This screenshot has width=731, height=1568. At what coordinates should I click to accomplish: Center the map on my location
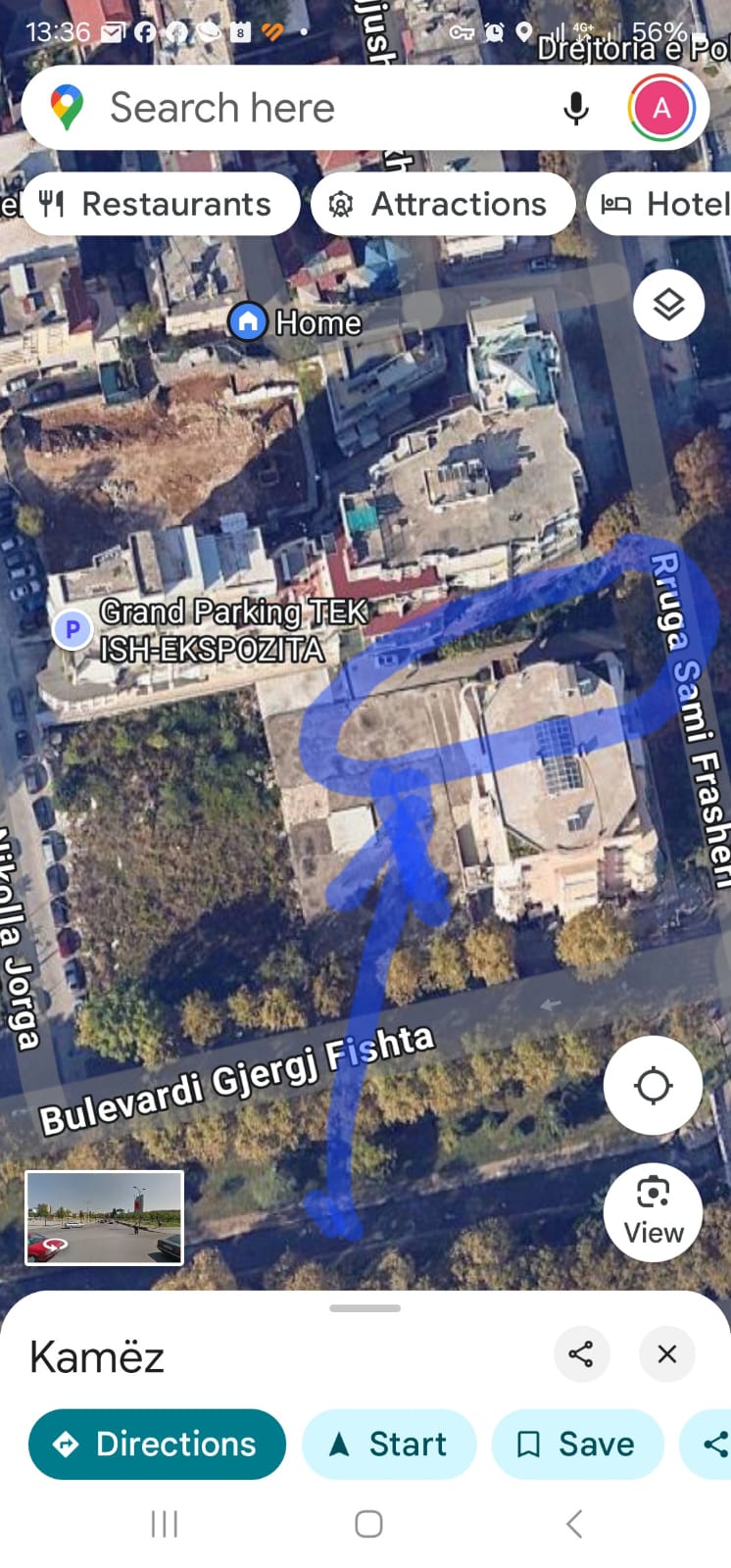click(x=653, y=1085)
